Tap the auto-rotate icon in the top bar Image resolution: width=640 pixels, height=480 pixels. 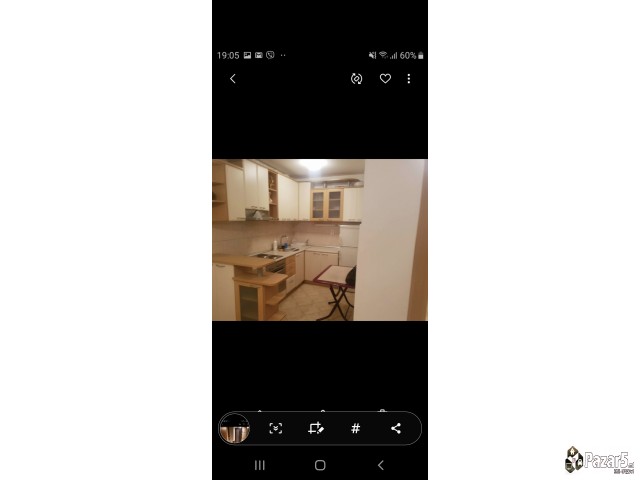click(356, 79)
